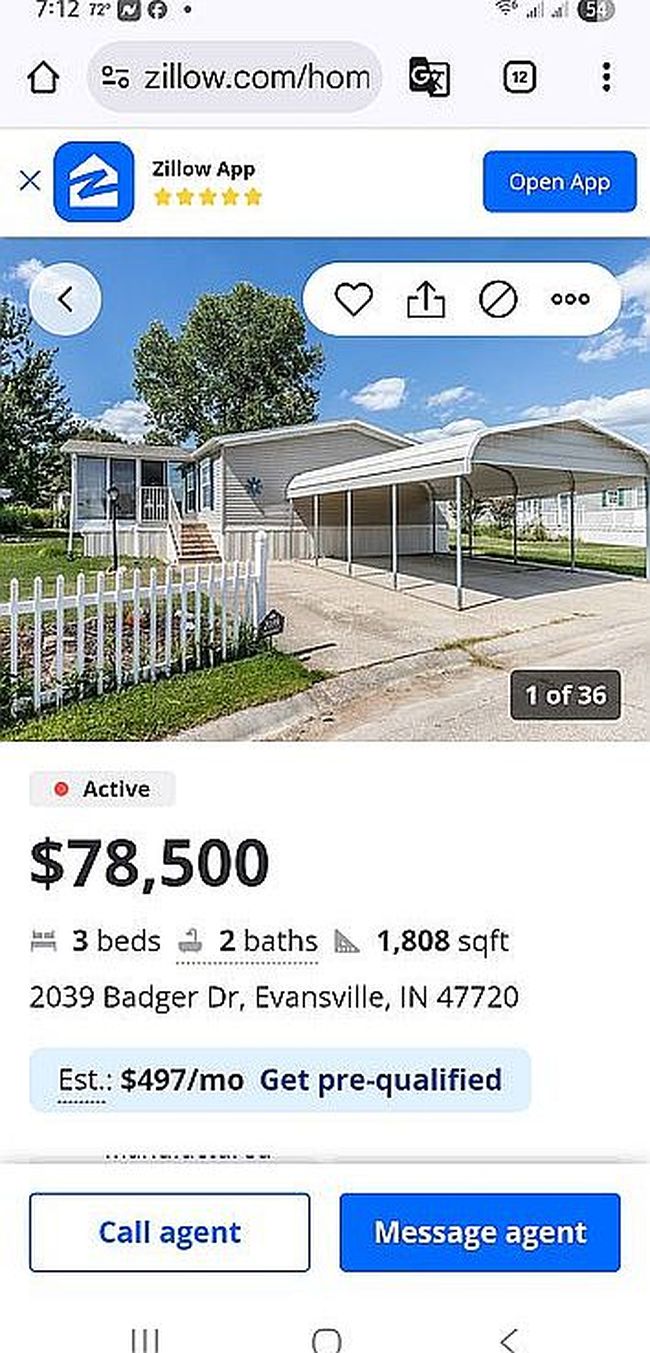The width and height of the screenshot is (650, 1353).
Task: Select Get pre-qualified
Action: (380, 1080)
